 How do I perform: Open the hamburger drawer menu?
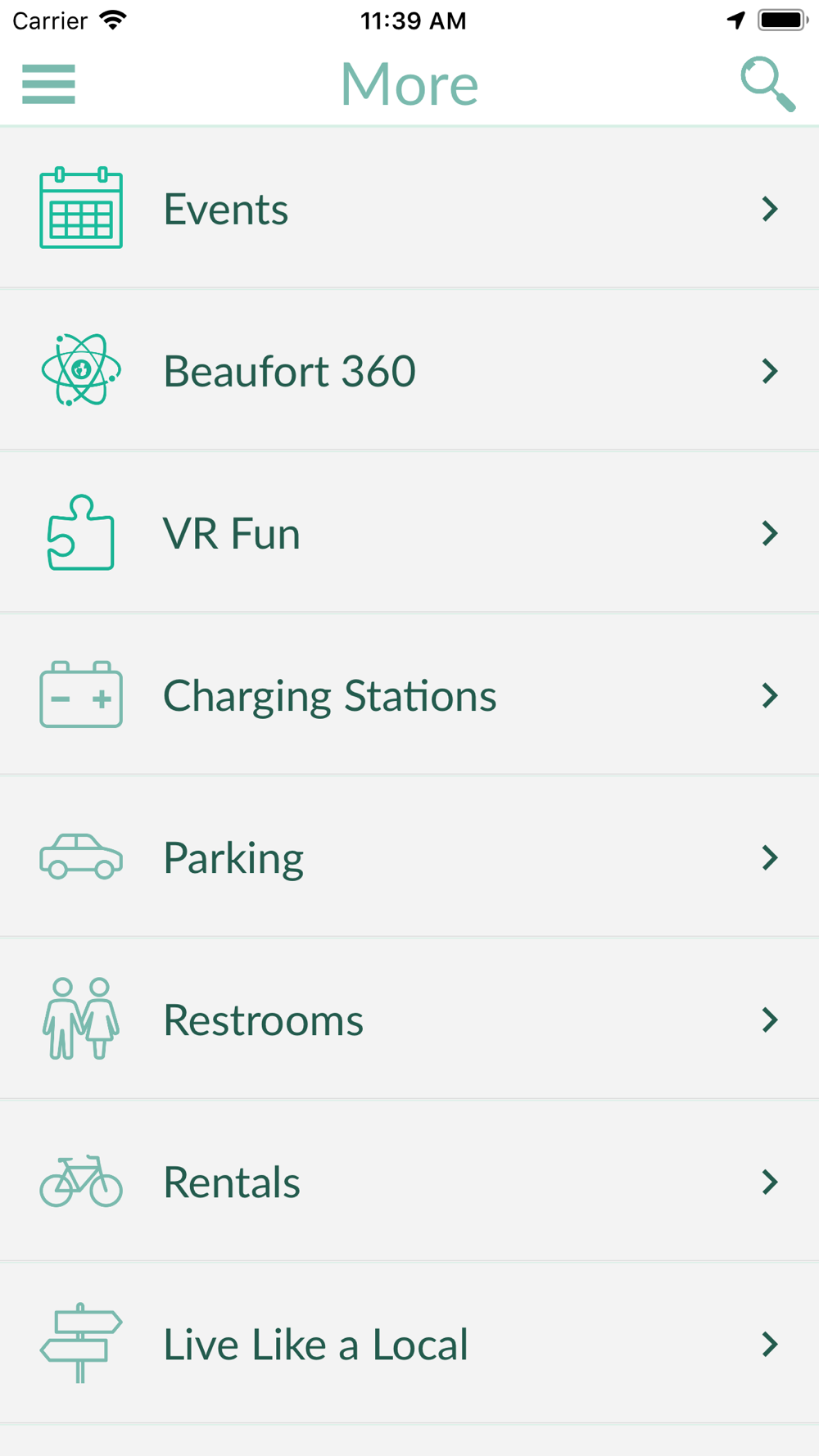(48, 84)
